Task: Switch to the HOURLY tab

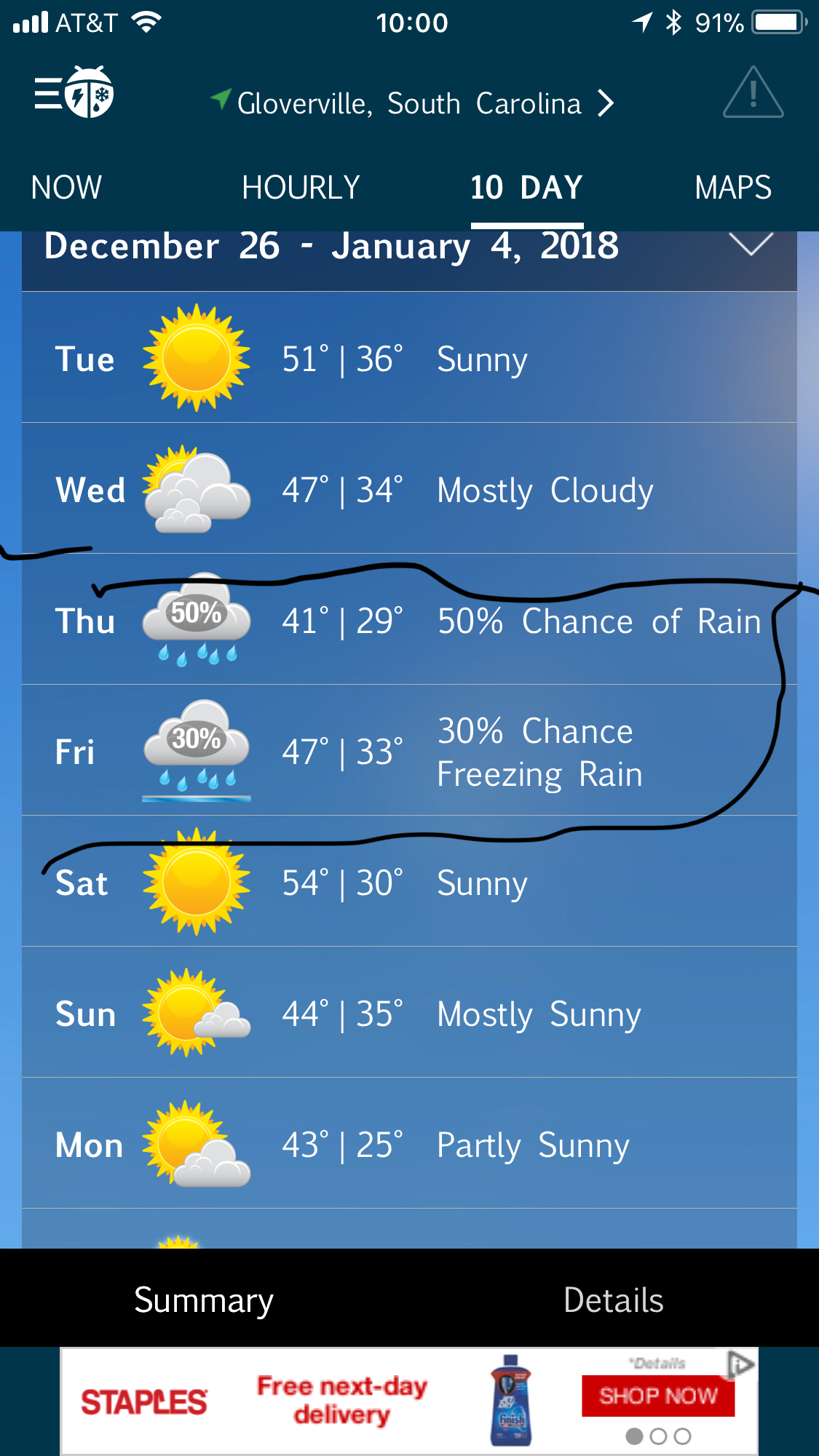Action: (301, 188)
